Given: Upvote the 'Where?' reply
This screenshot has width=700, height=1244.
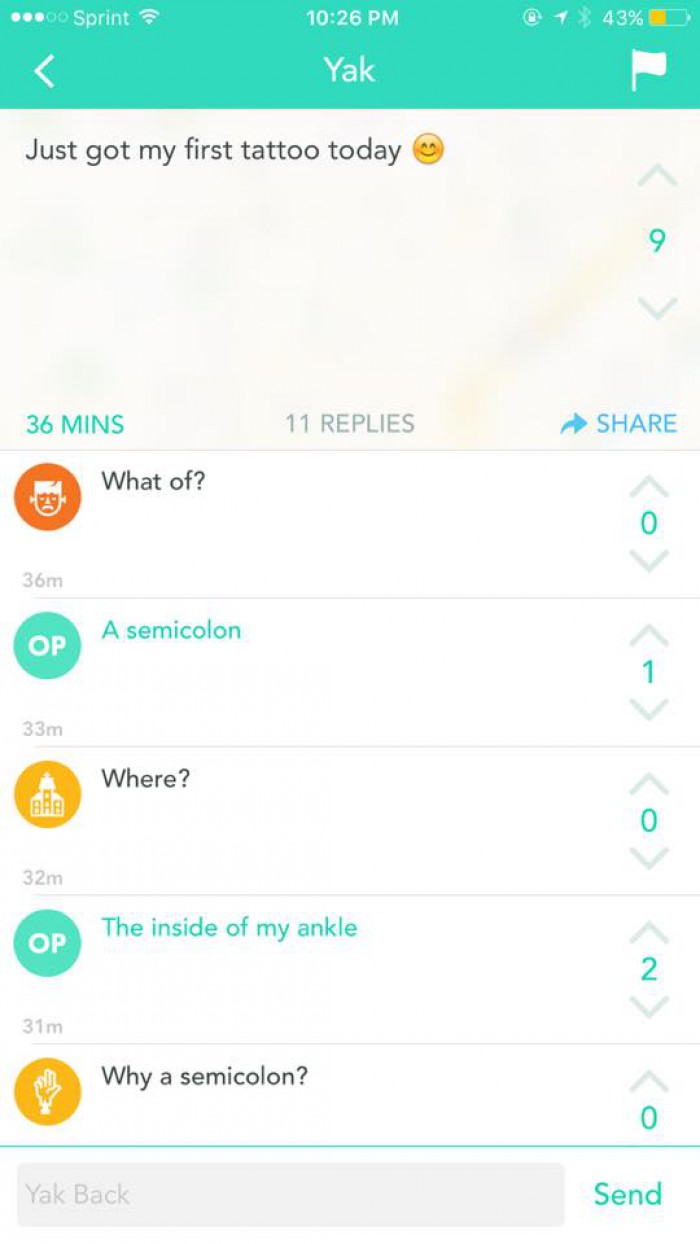Looking at the screenshot, I should pos(649,783).
